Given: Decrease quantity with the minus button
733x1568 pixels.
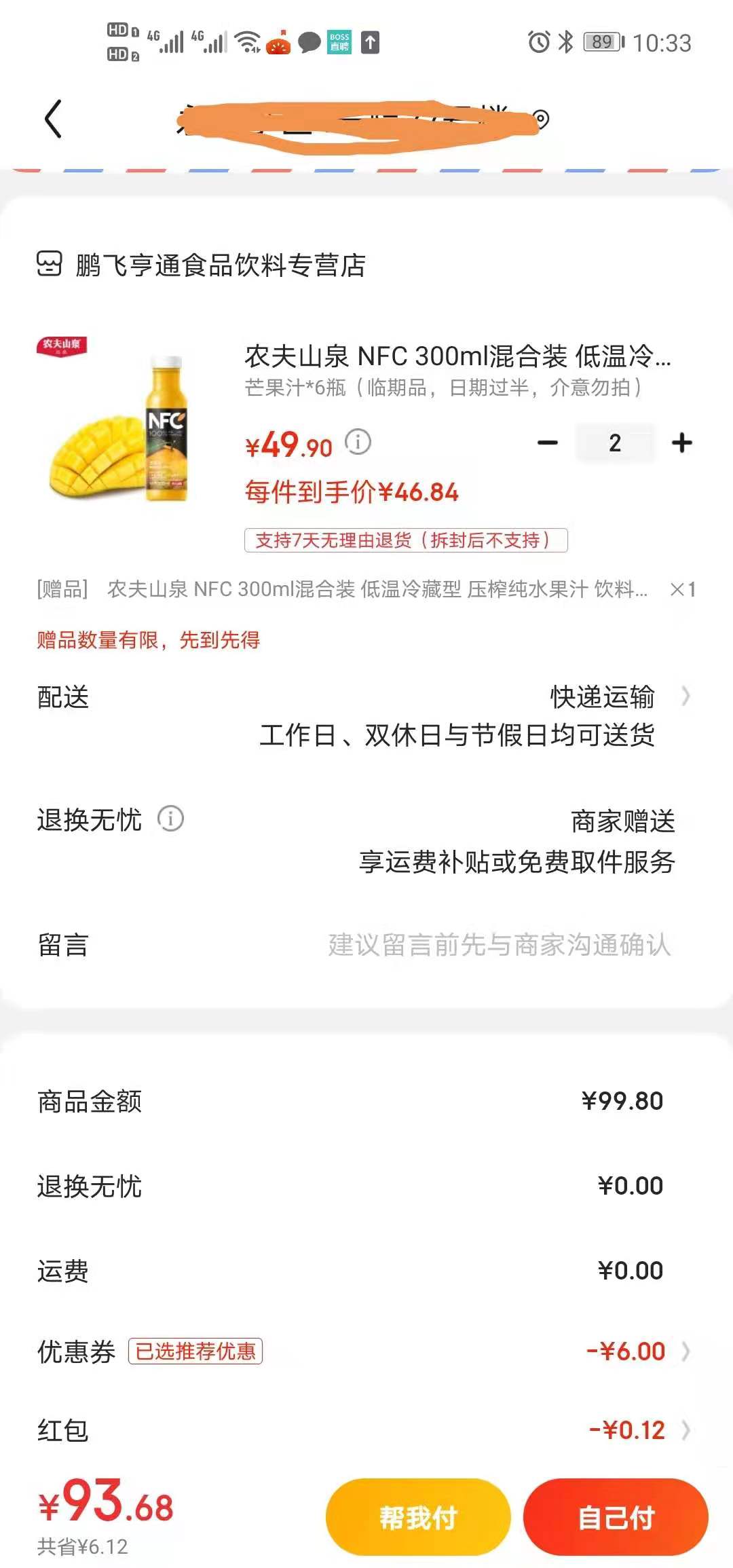Looking at the screenshot, I should [x=547, y=443].
